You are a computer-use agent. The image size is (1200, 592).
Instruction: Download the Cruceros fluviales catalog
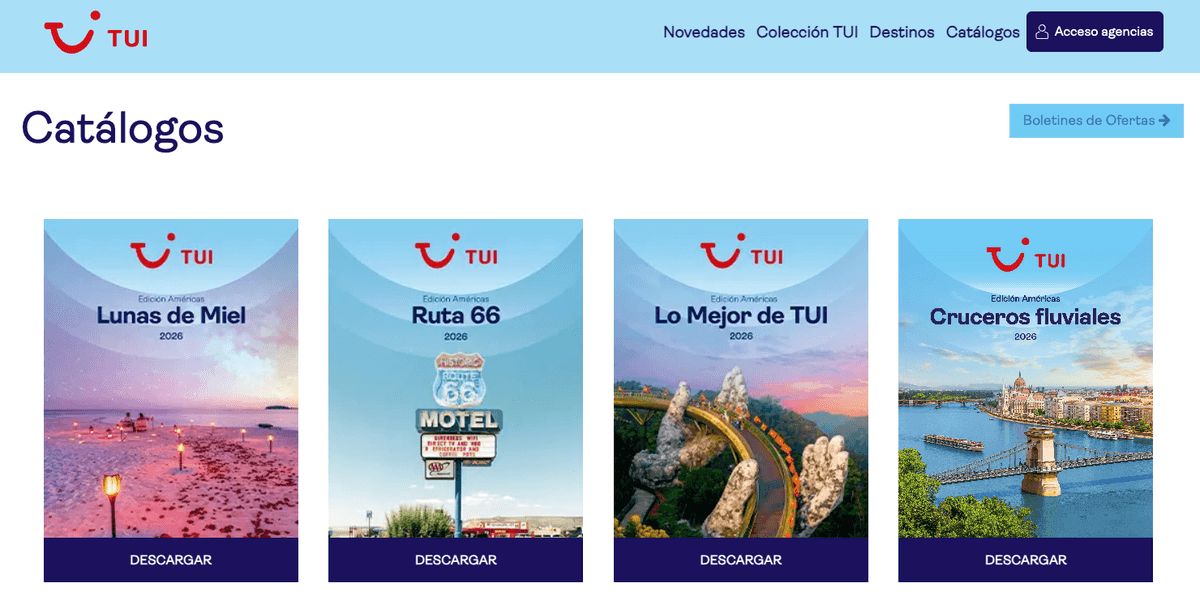[1025, 560]
